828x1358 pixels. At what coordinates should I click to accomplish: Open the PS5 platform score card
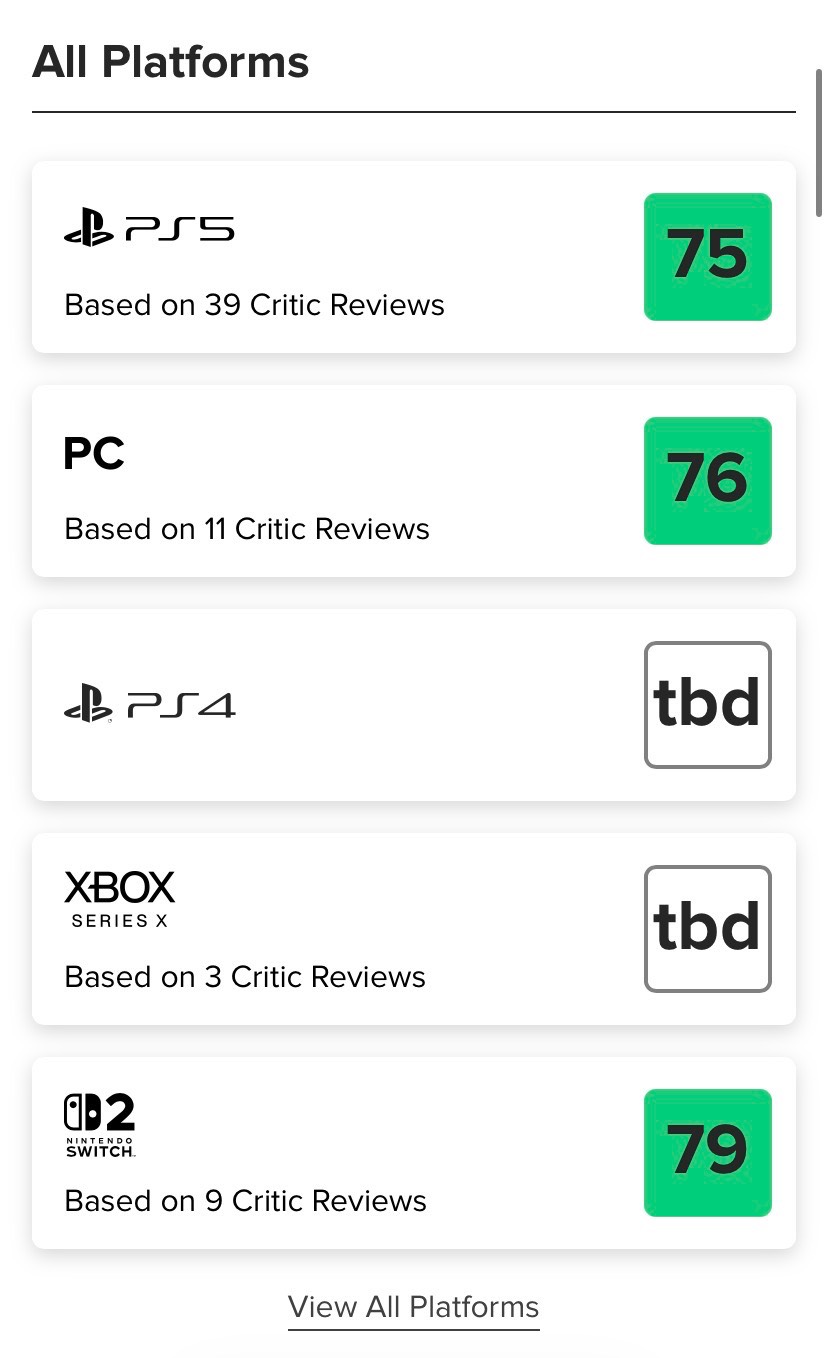[413, 257]
